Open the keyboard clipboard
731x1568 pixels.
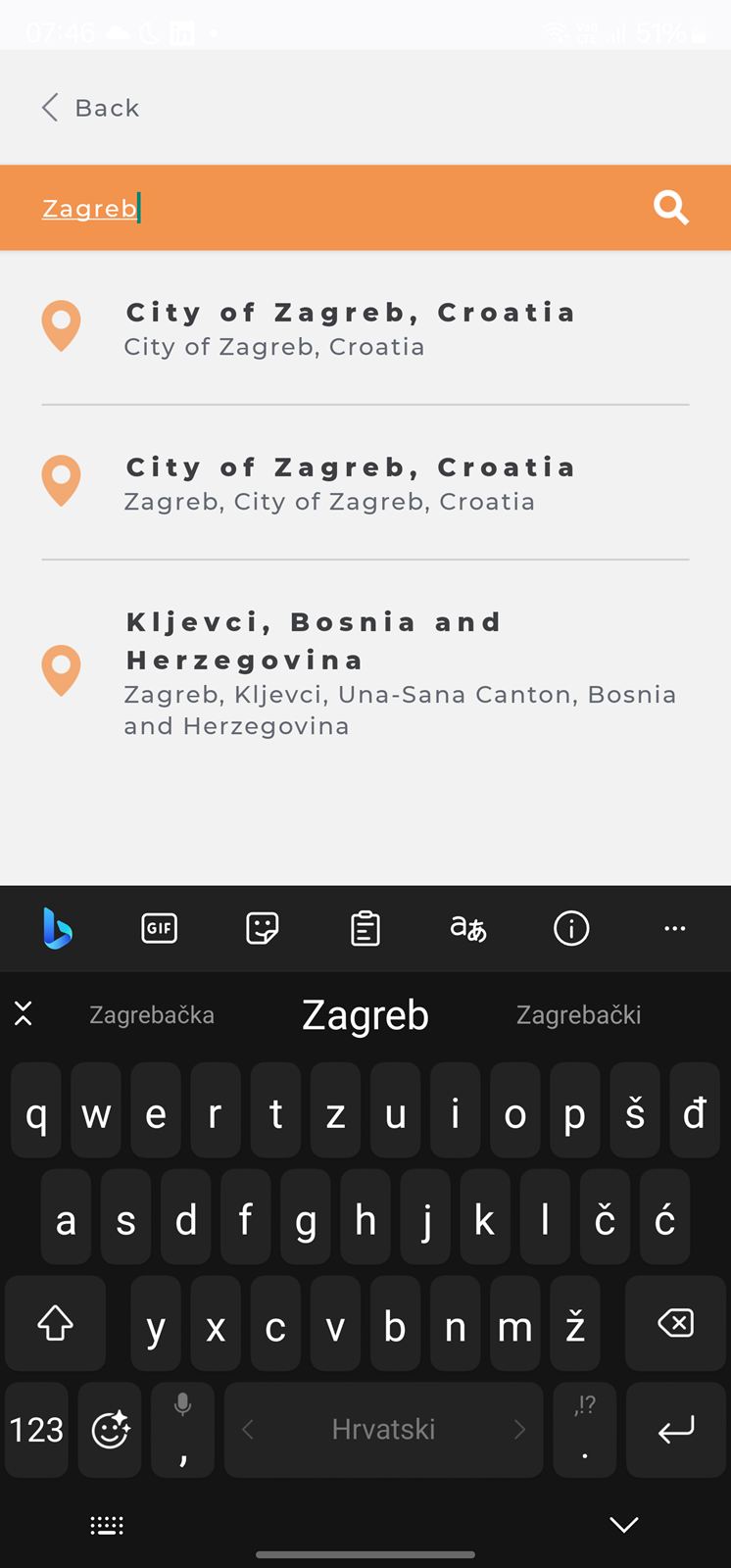pos(365,928)
